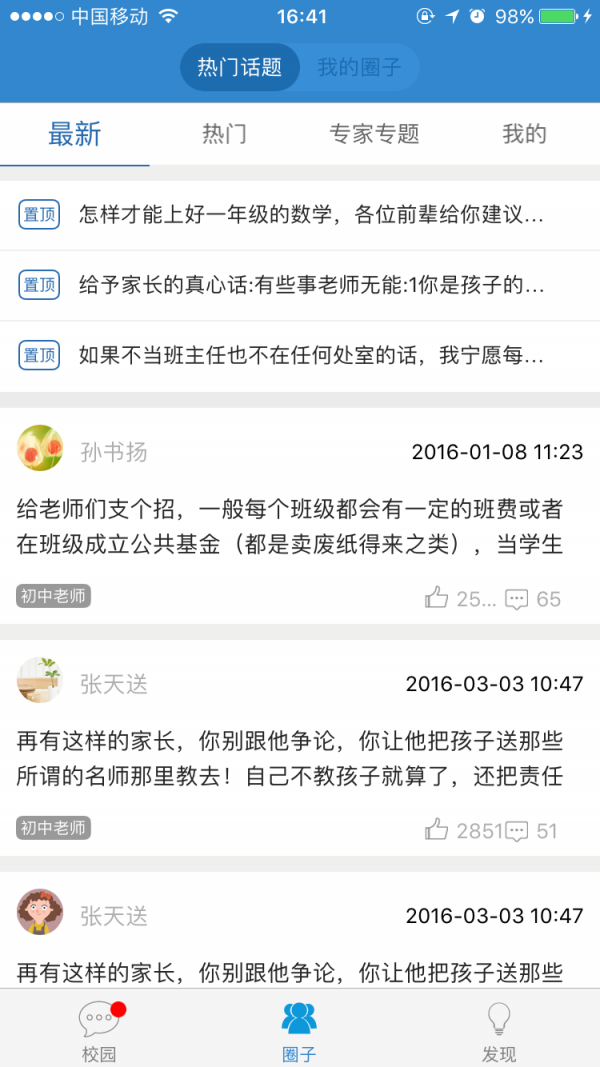This screenshot has width=600, height=1067.
Task: Select the 热门话题 segment
Action: [x=239, y=67]
